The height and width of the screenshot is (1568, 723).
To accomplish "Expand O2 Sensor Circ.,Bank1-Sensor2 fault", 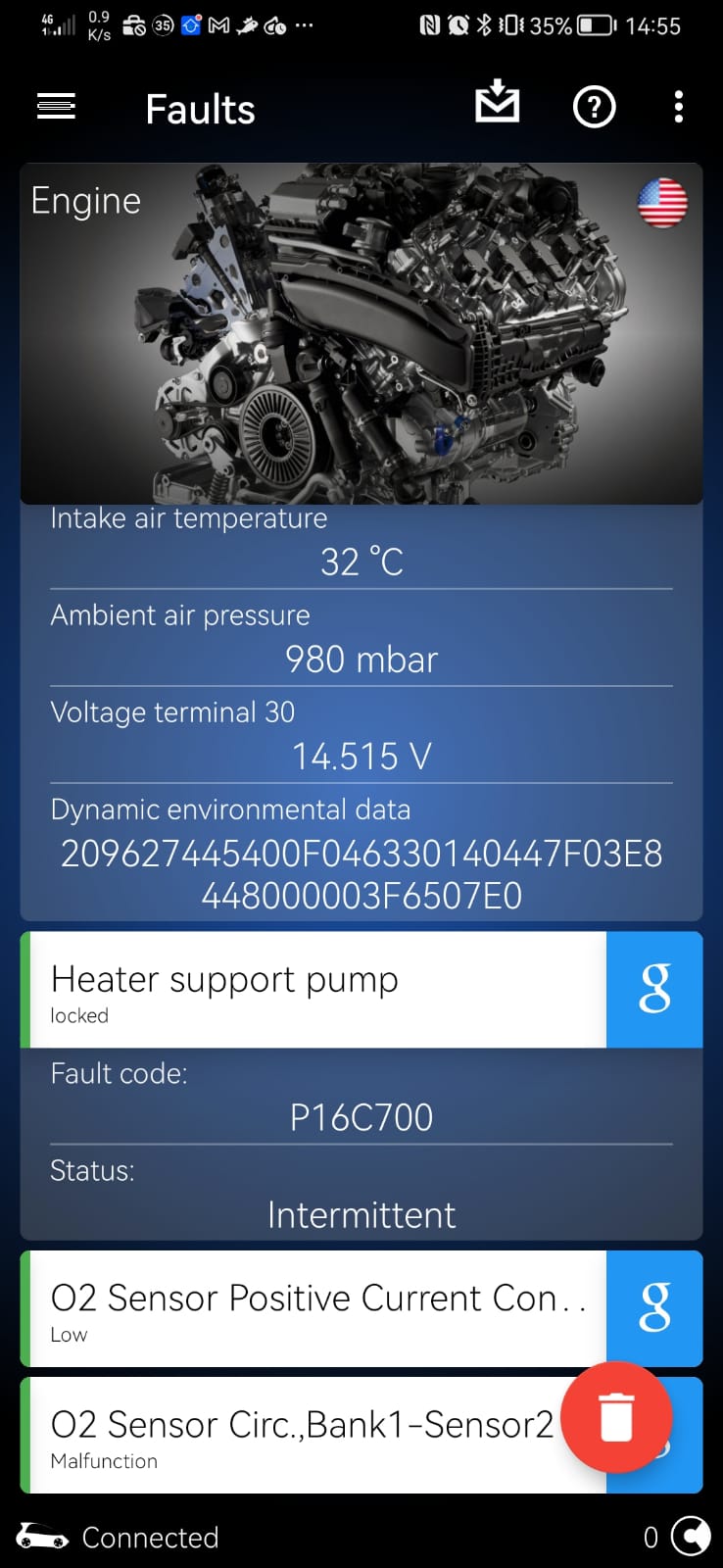I will tap(294, 1436).
